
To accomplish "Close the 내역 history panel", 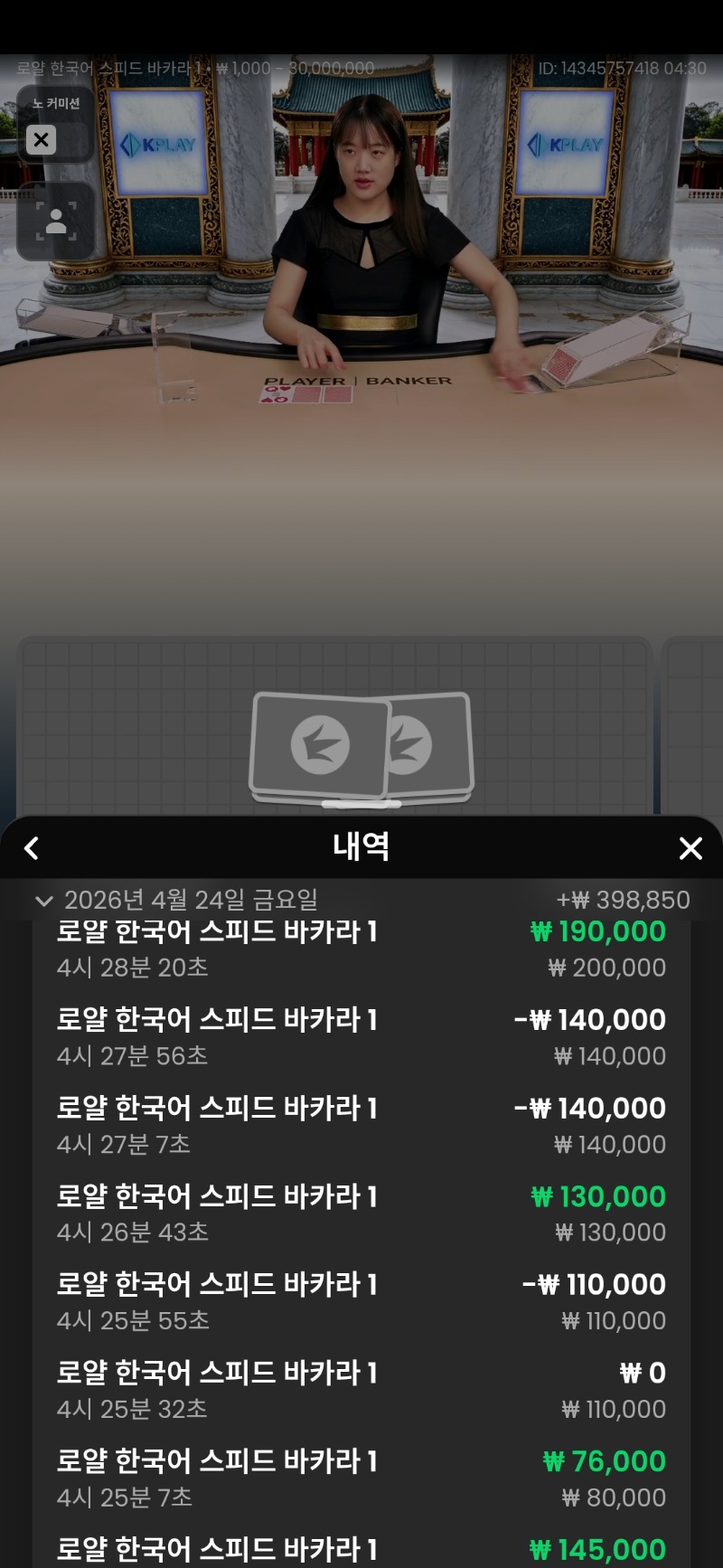I will click(x=690, y=848).
